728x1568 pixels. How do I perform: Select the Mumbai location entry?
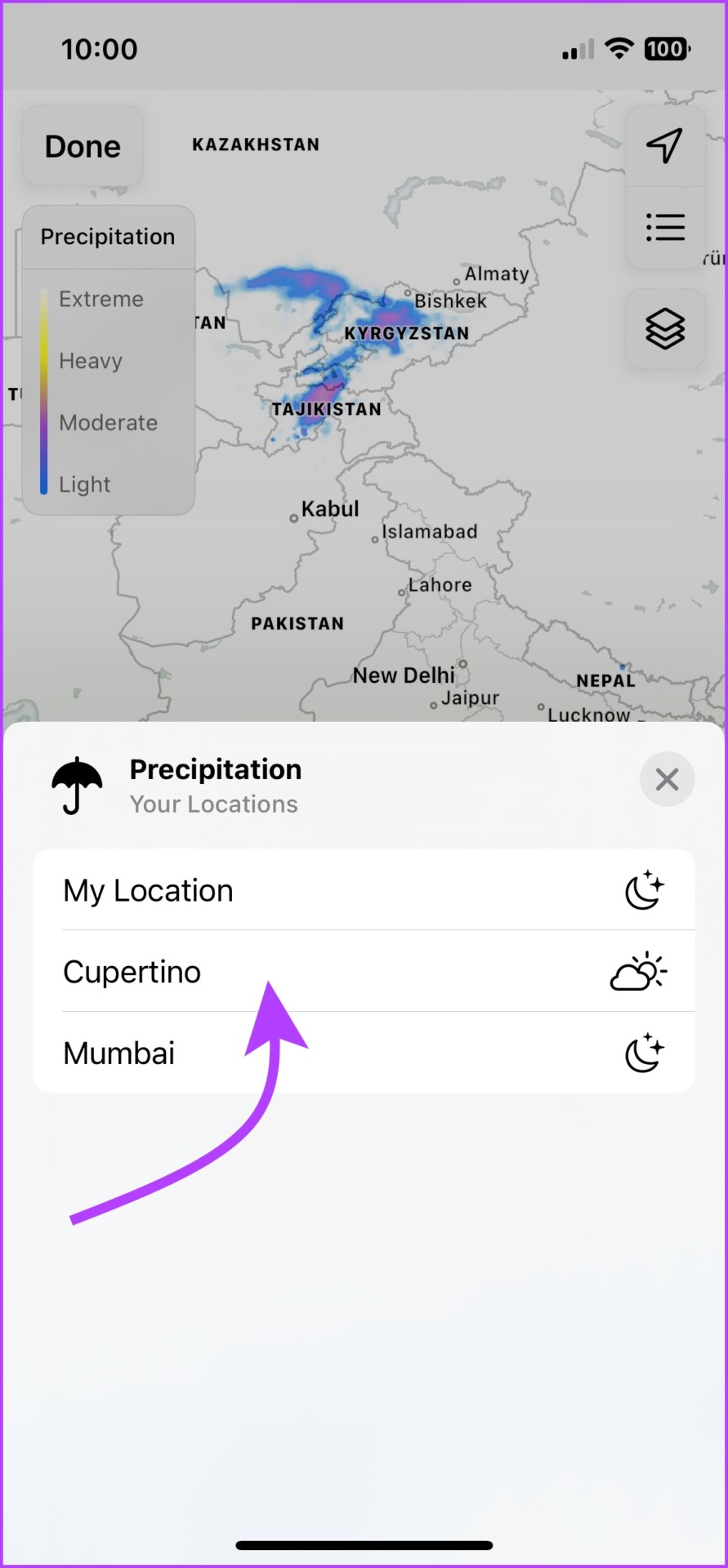(118, 1053)
